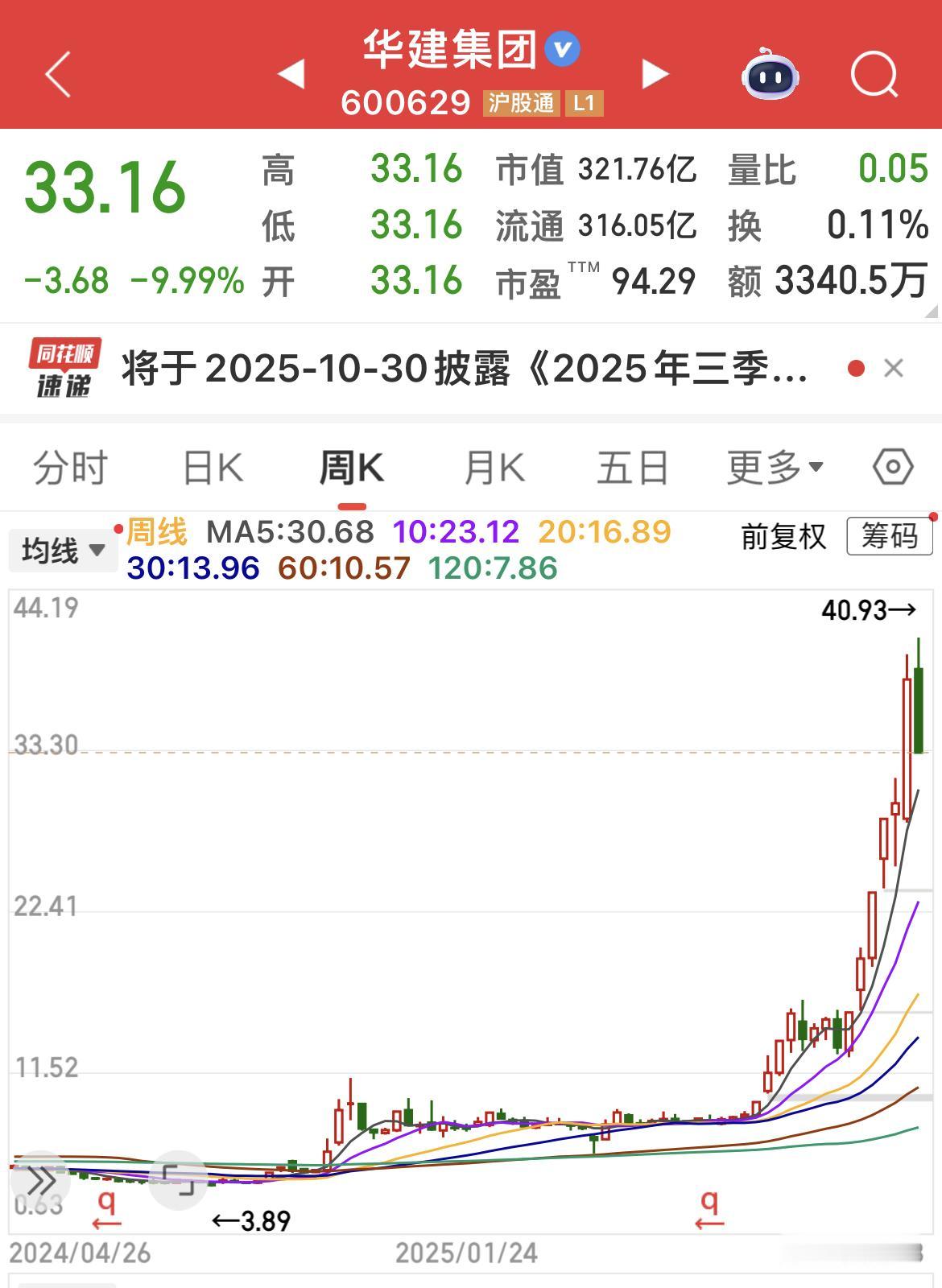Screen dimensions: 942x1288
Task: Switch to 日K chart tab
Action: click(213, 468)
